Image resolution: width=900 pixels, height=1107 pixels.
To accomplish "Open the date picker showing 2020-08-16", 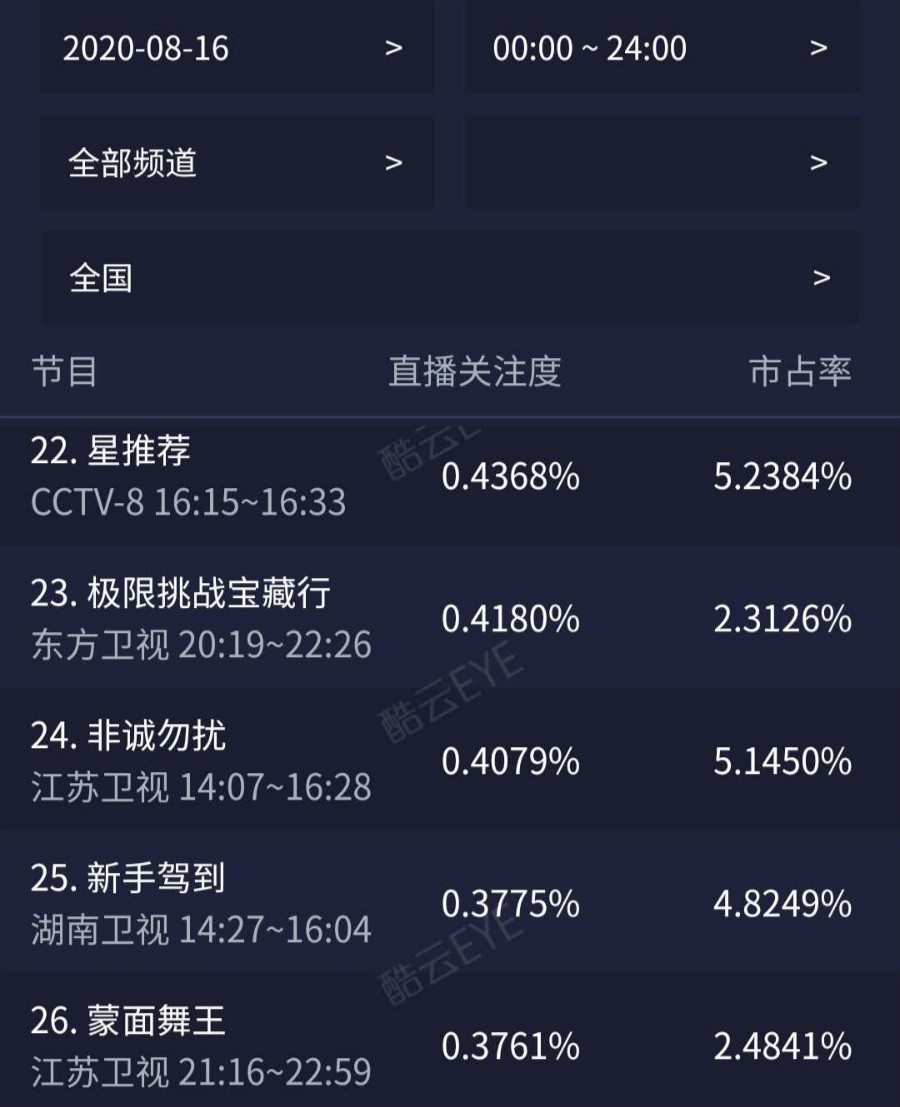I will click(237, 48).
